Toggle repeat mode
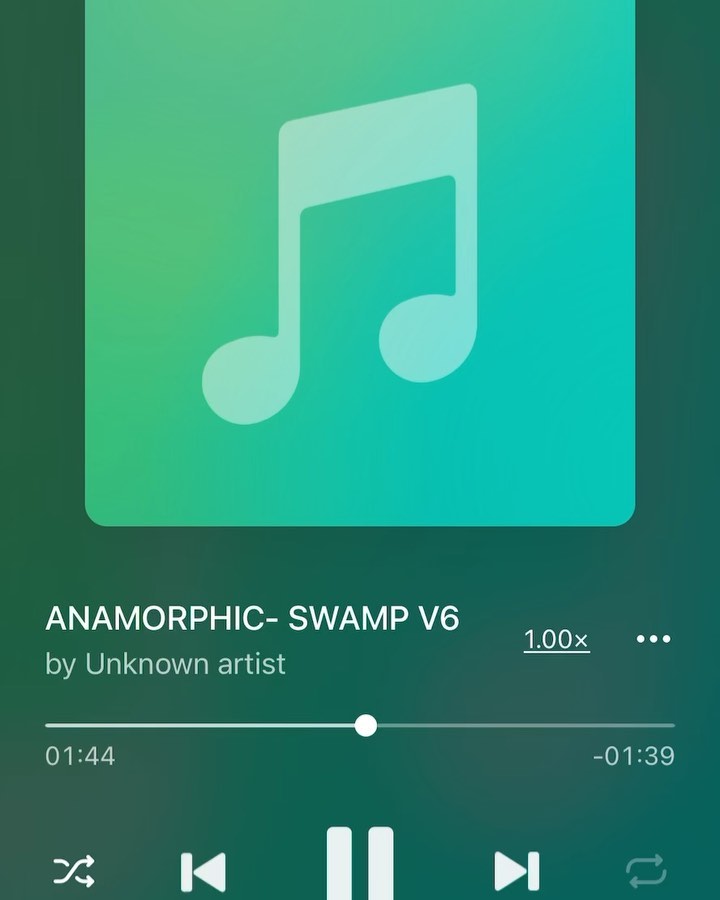720x900 pixels. (646, 872)
